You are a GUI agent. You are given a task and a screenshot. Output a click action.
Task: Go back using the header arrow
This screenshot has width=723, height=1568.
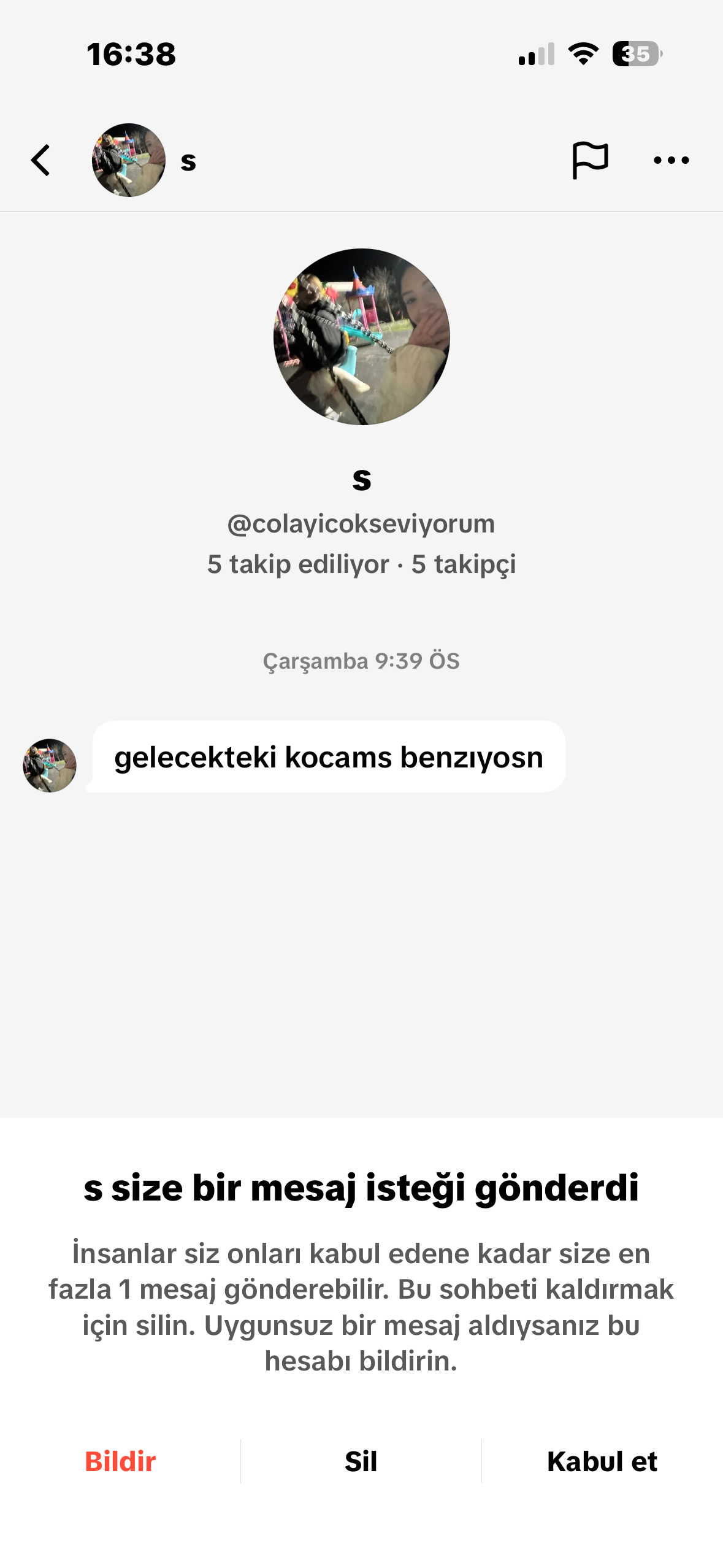point(41,161)
